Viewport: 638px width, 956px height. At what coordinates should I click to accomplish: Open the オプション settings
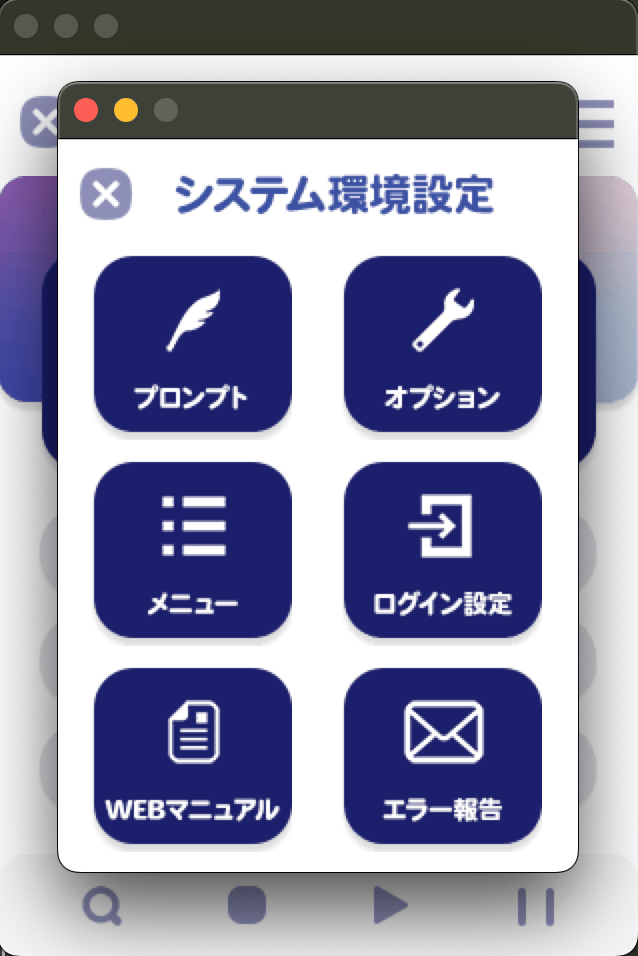(x=442, y=343)
